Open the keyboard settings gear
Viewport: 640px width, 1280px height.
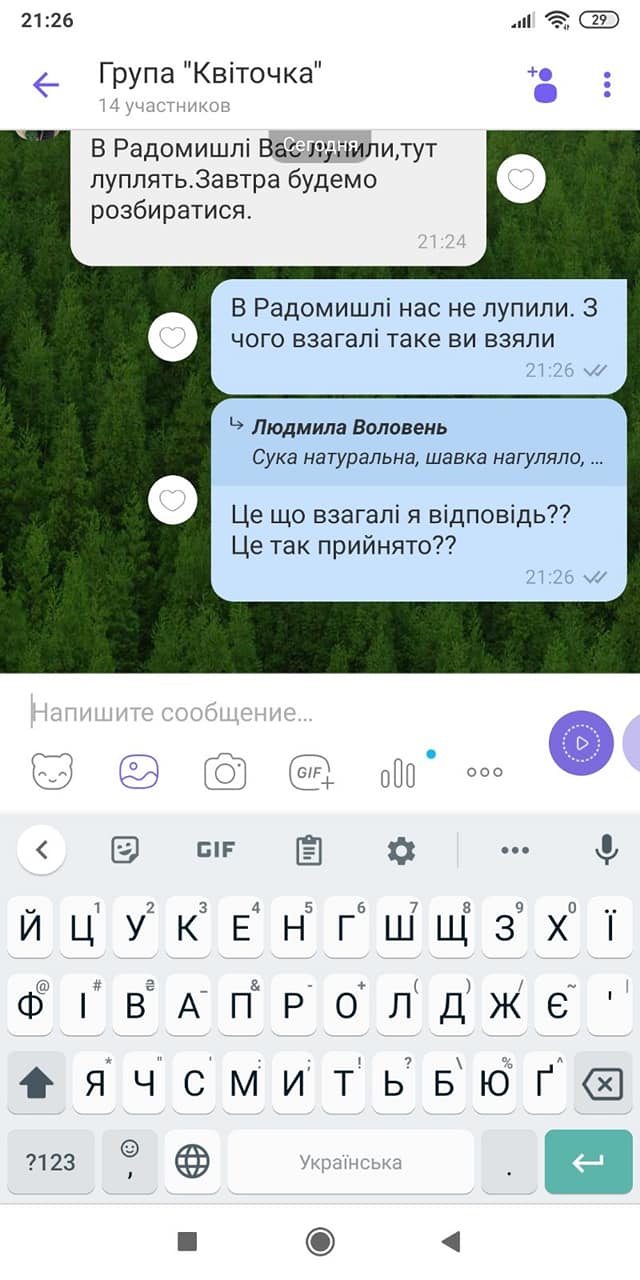tap(401, 850)
